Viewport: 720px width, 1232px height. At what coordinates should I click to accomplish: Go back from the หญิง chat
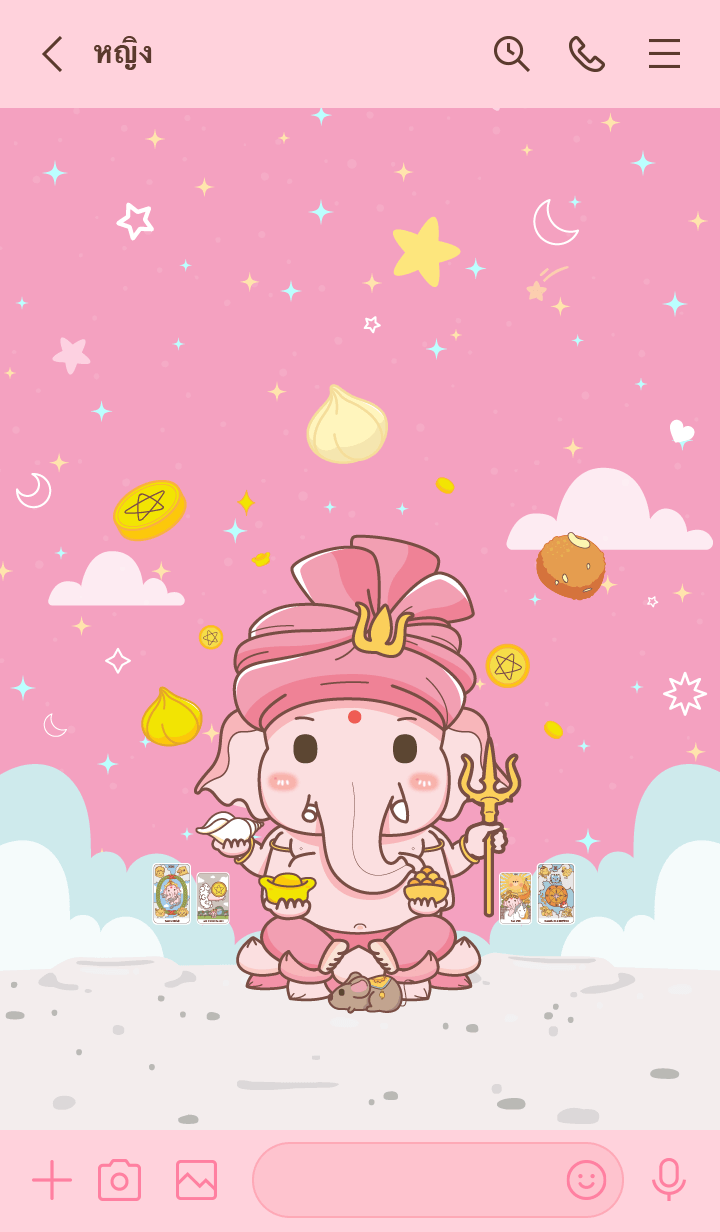tap(52, 54)
